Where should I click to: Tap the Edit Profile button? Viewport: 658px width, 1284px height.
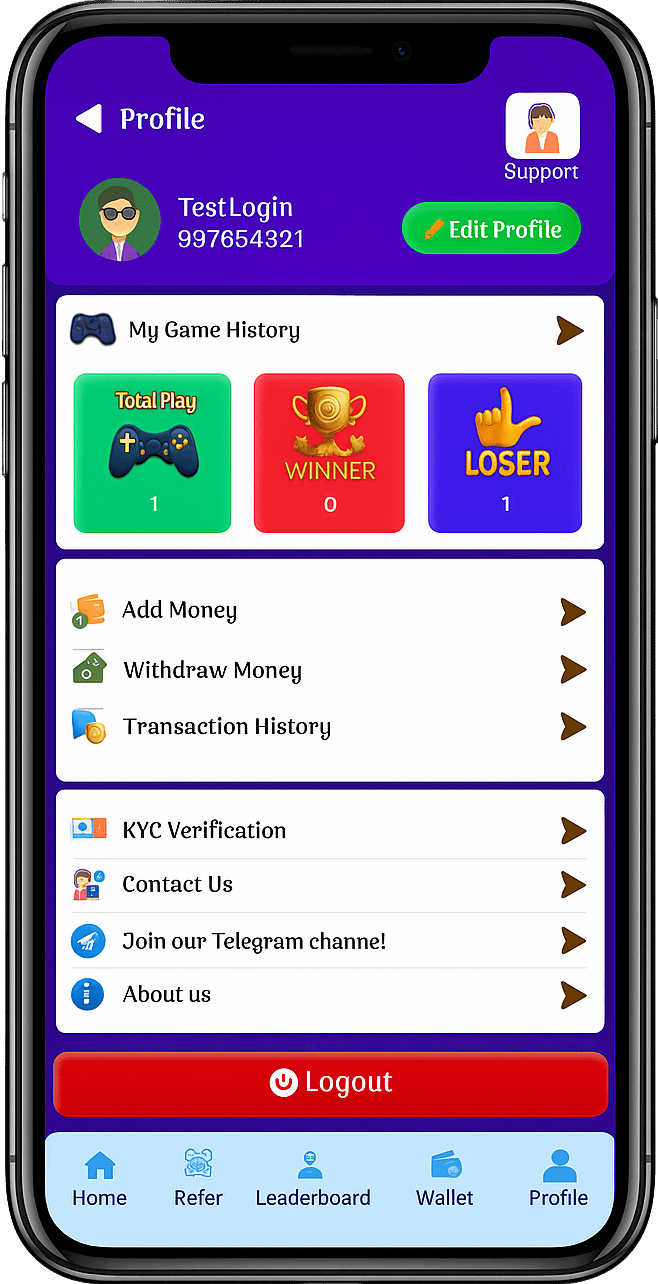pyautogui.click(x=491, y=229)
